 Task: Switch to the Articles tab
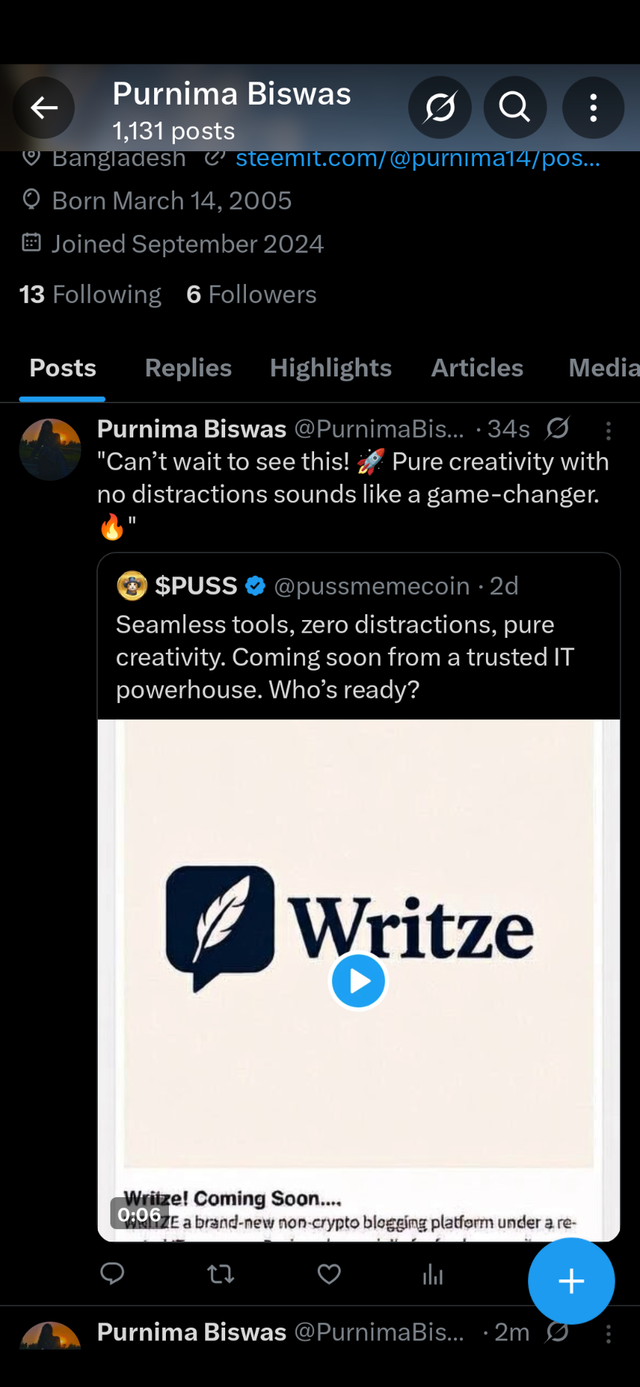pos(477,368)
